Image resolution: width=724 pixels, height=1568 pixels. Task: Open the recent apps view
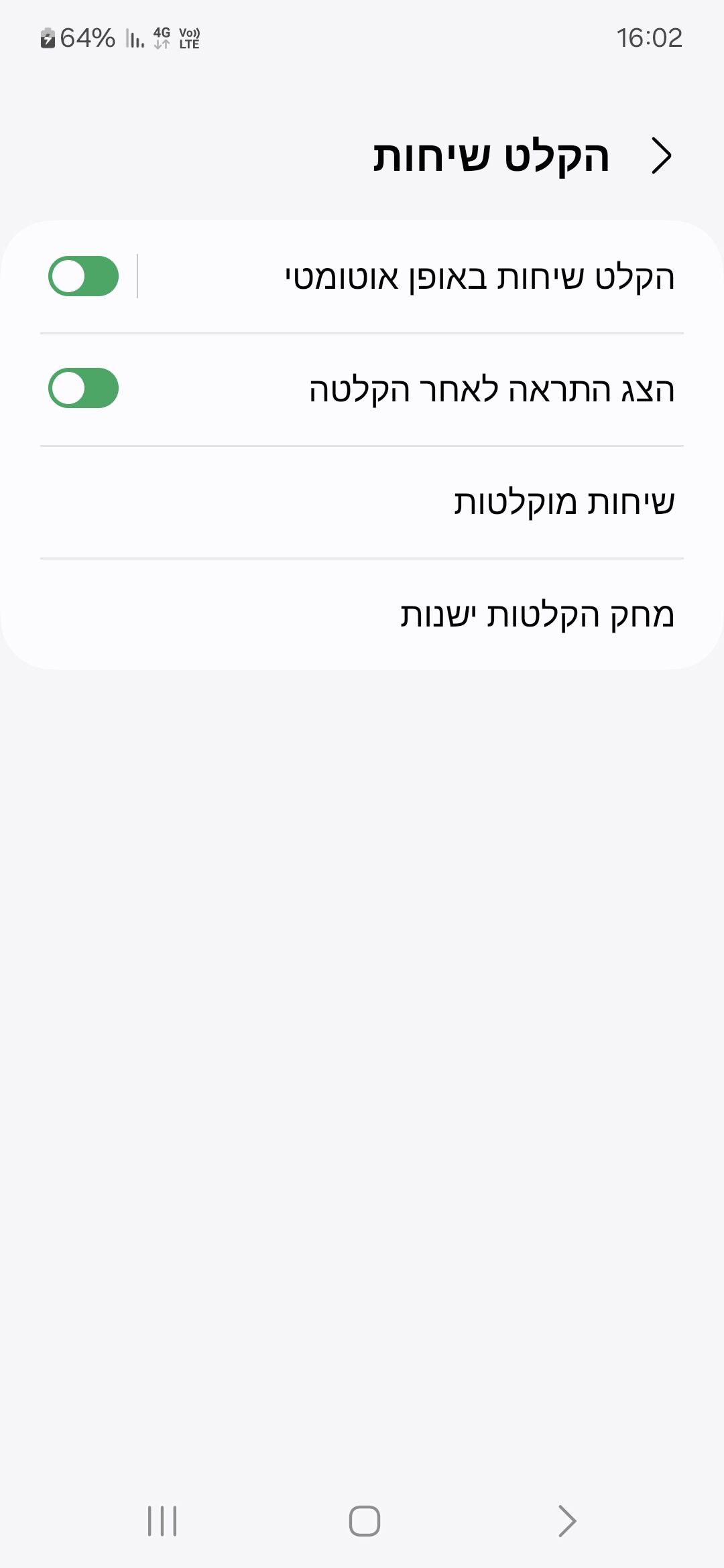tap(162, 1520)
